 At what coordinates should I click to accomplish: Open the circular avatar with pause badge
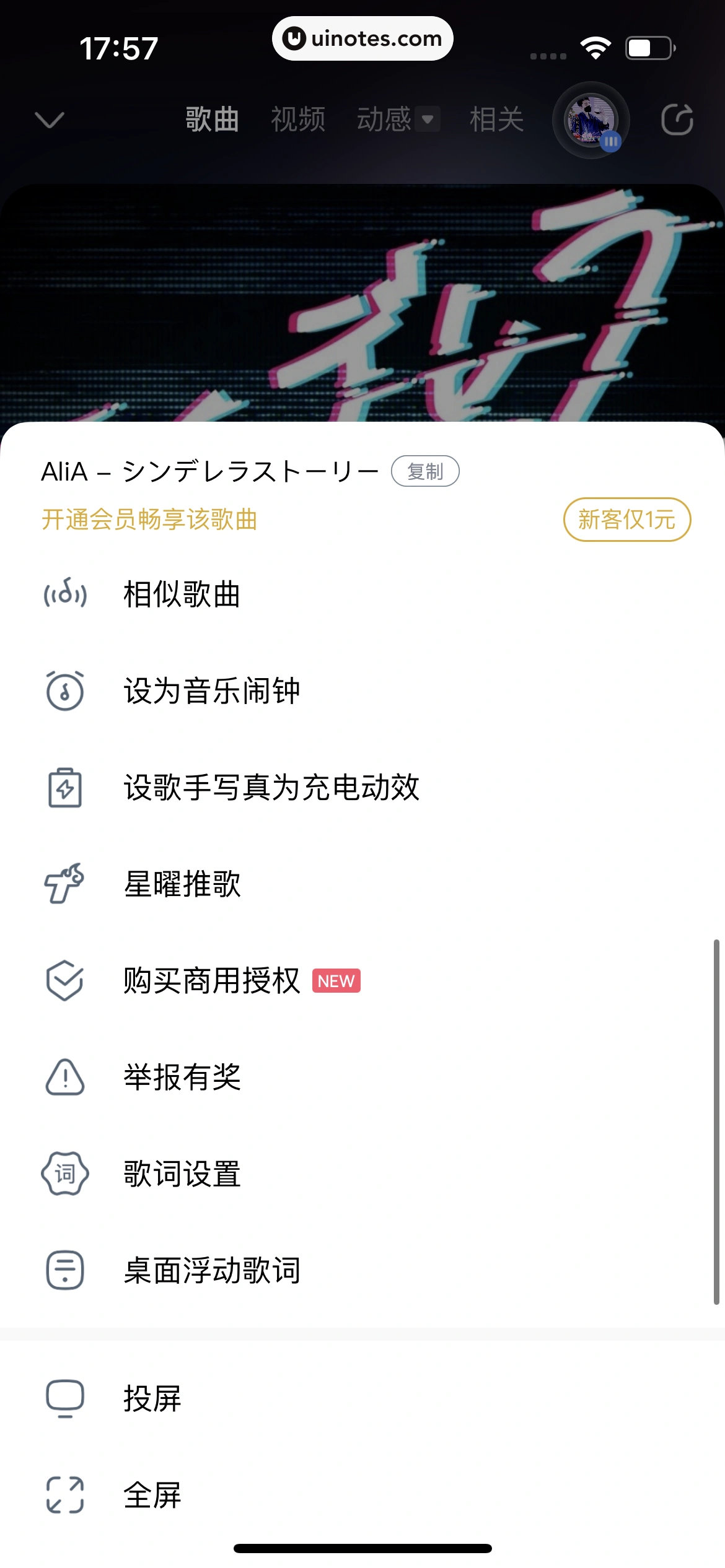[591, 120]
